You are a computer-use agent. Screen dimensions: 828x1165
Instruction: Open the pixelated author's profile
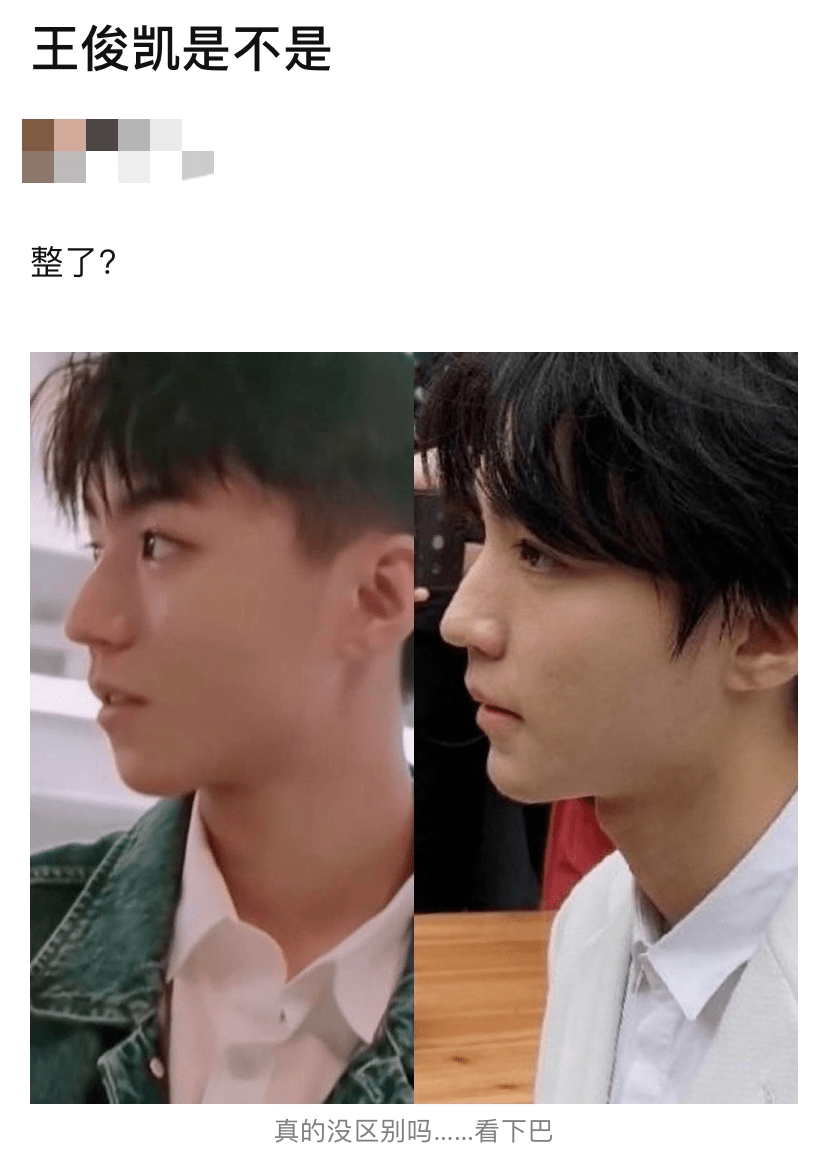[x=117, y=151]
